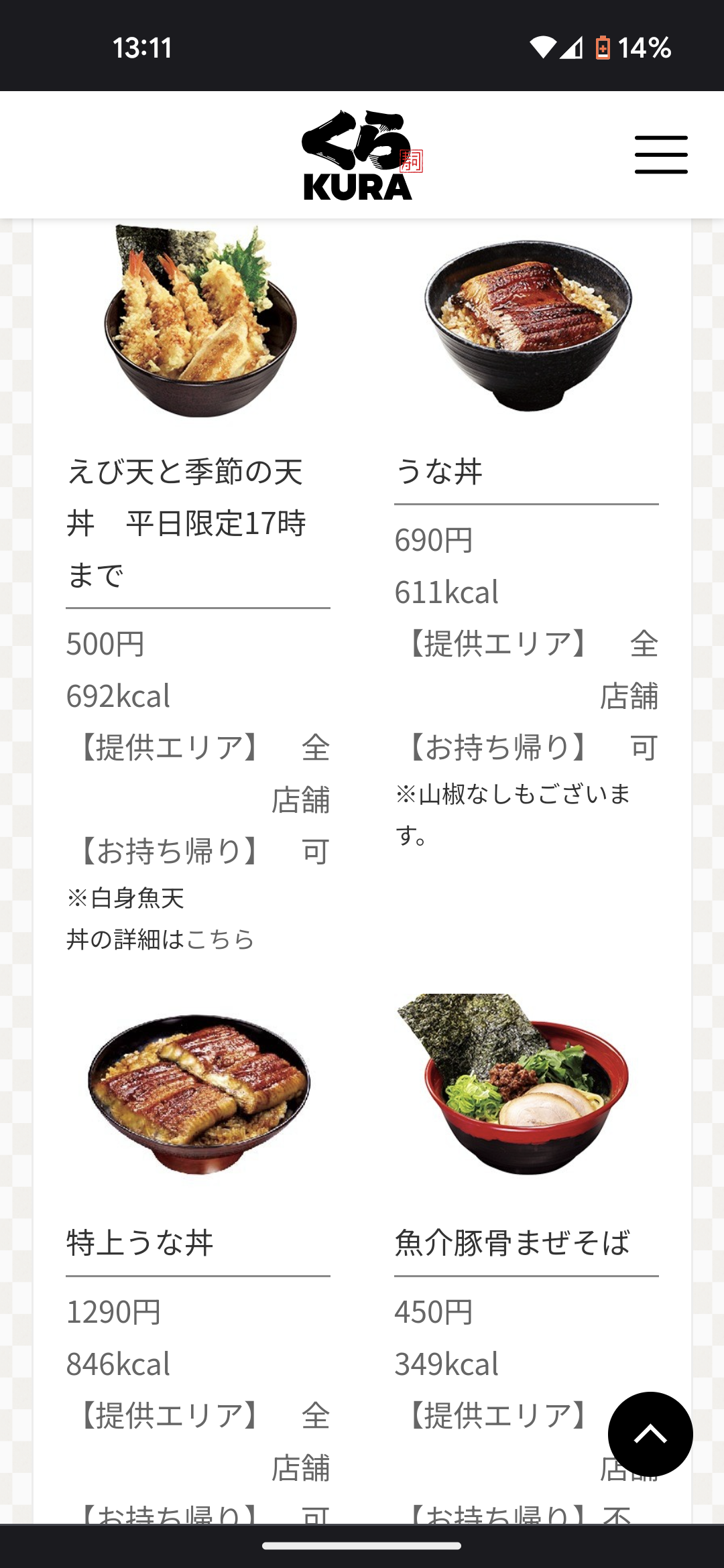
Task: Jump back to top with arrow button
Action: (x=650, y=1434)
